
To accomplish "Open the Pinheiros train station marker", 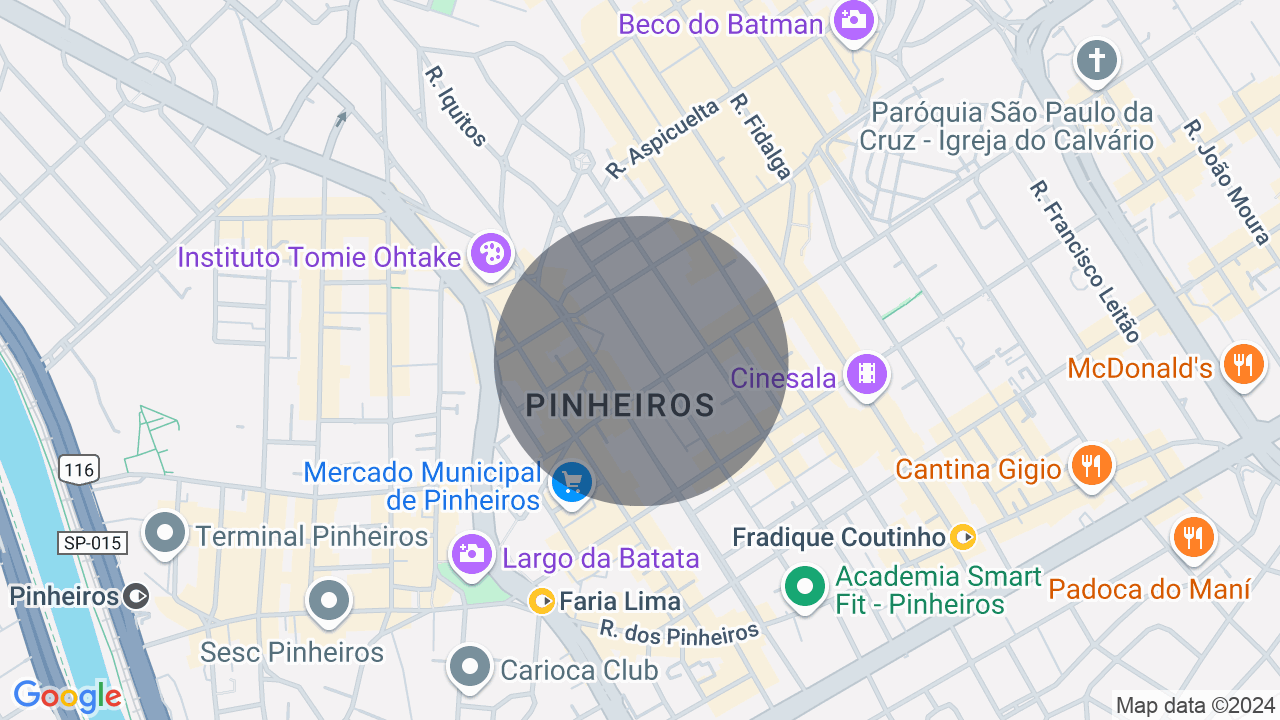I will point(137,597).
